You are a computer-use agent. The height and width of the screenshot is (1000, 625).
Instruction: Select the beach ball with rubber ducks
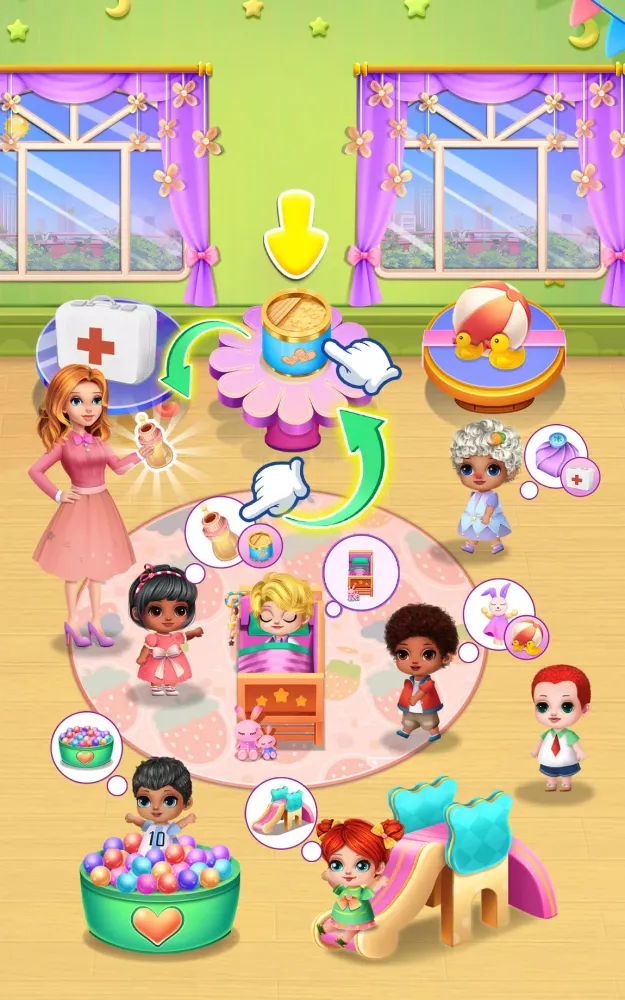coord(492,325)
